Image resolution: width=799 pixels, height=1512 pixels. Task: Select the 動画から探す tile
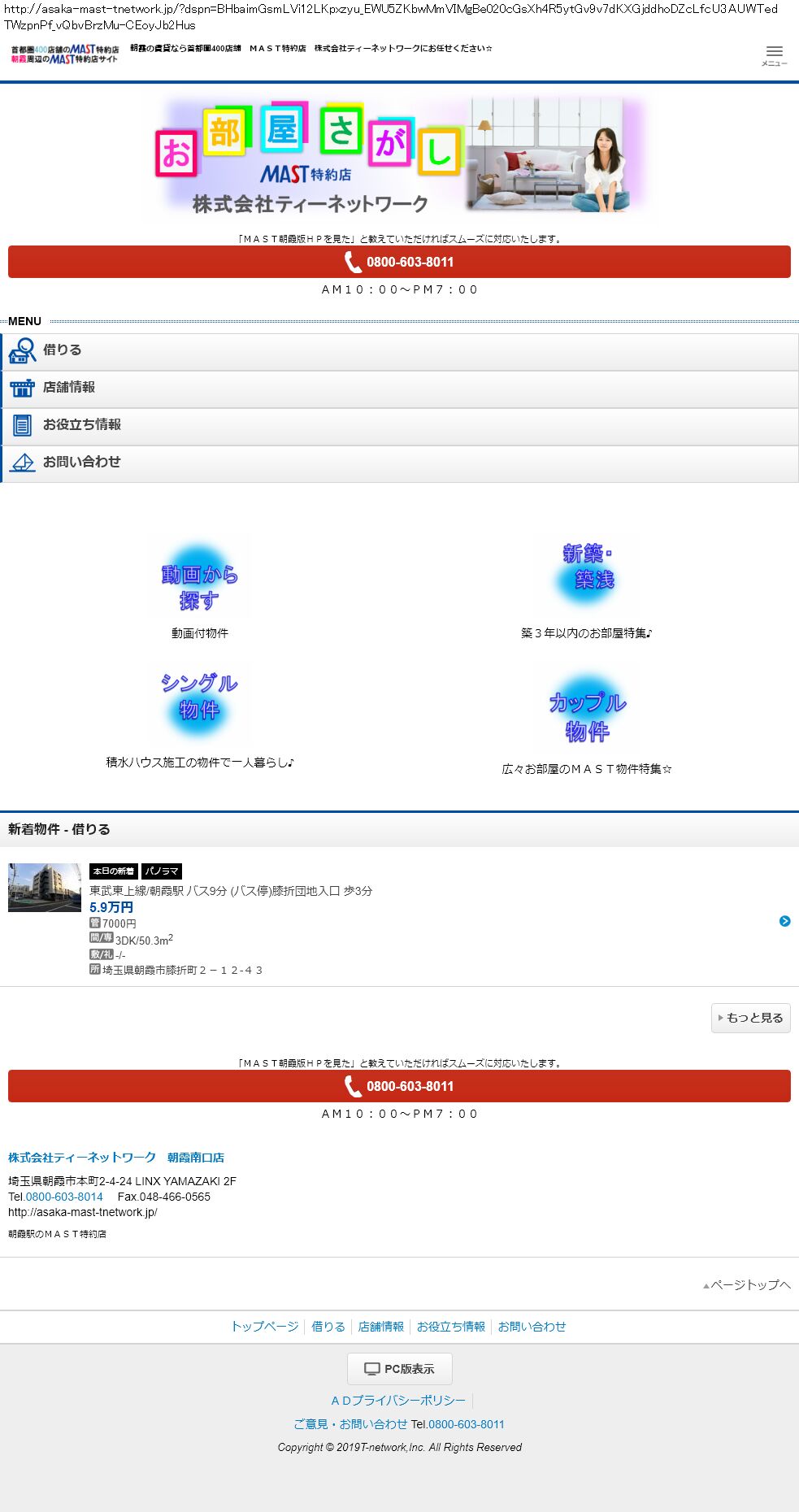point(199,576)
